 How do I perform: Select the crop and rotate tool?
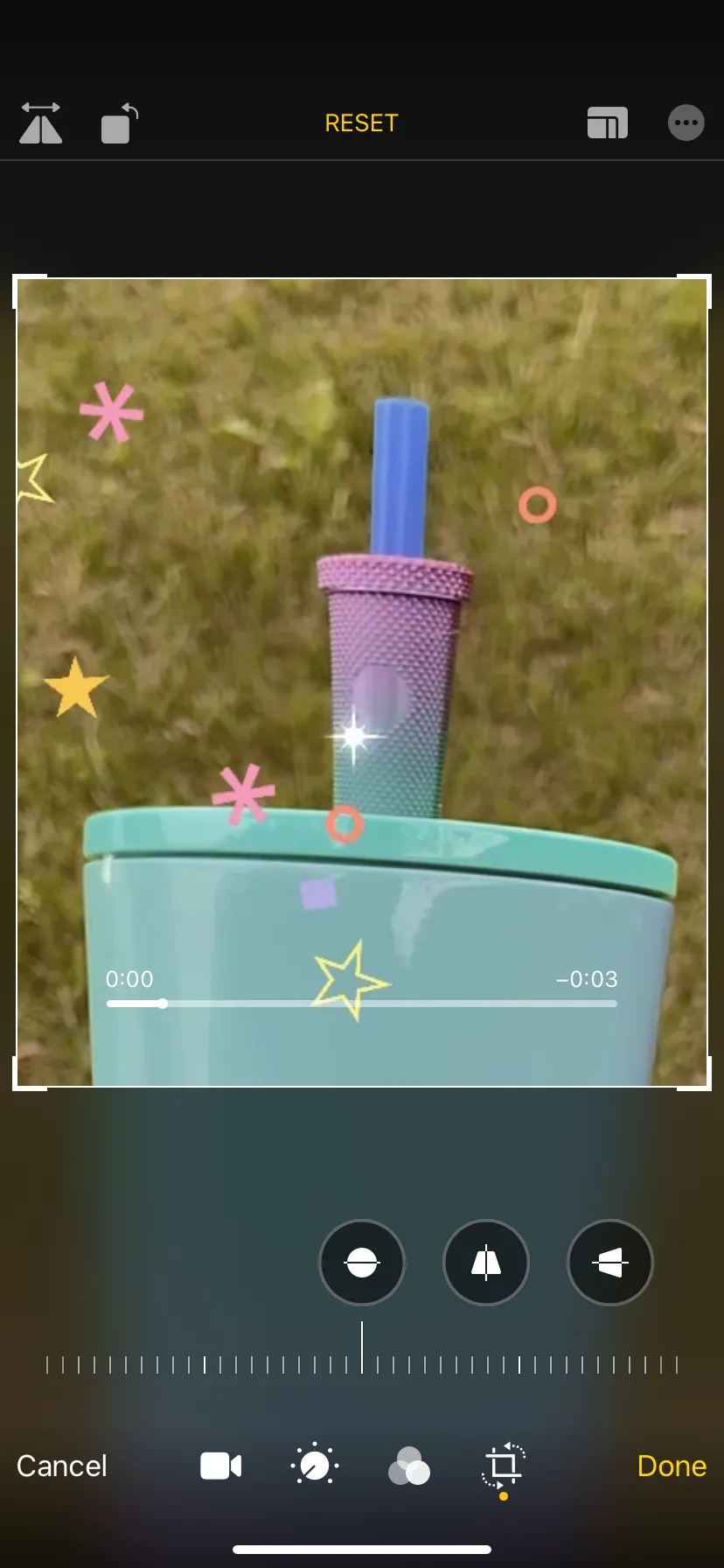click(x=503, y=1466)
